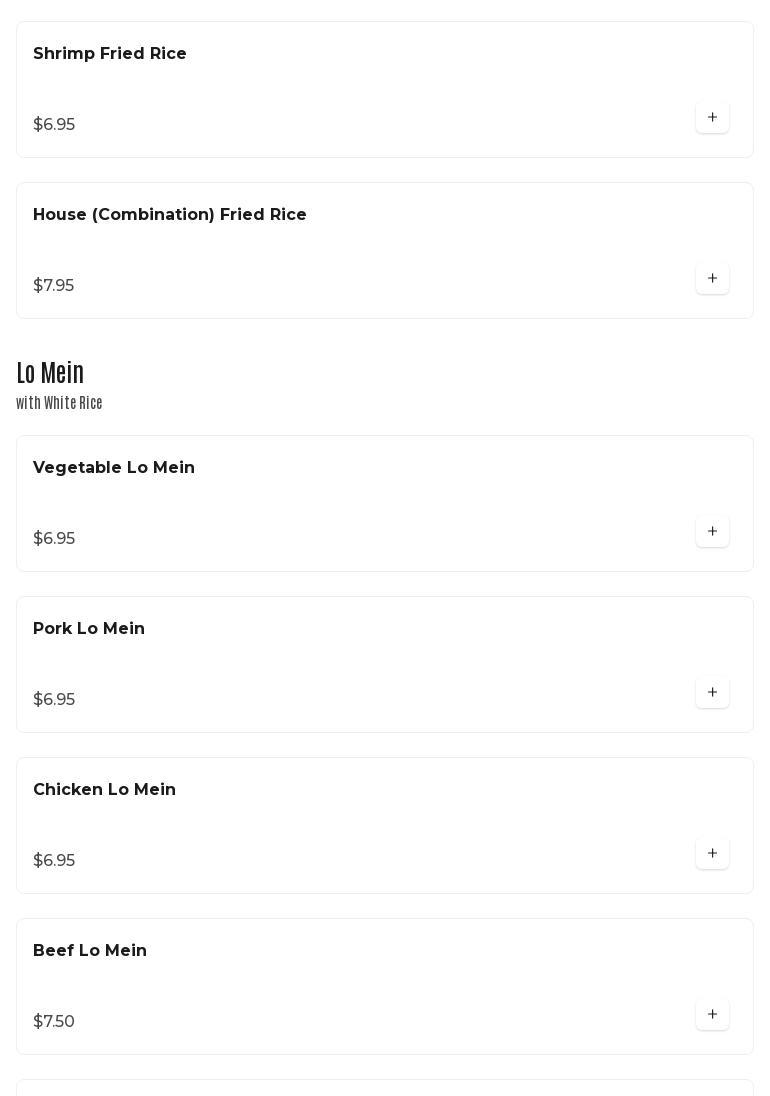Viewport: 770px width, 1096px height.
Task: Add Vegetable Lo Mein with plus button
Action: point(712,532)
